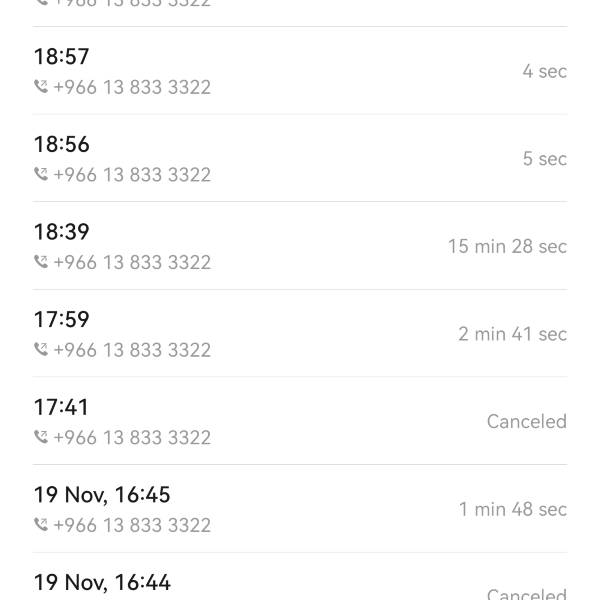This screenshot has height=600, width=600.
Task: Open the 19 Nov, 16:44 canceled call
Action: click(x=300, y=584)
